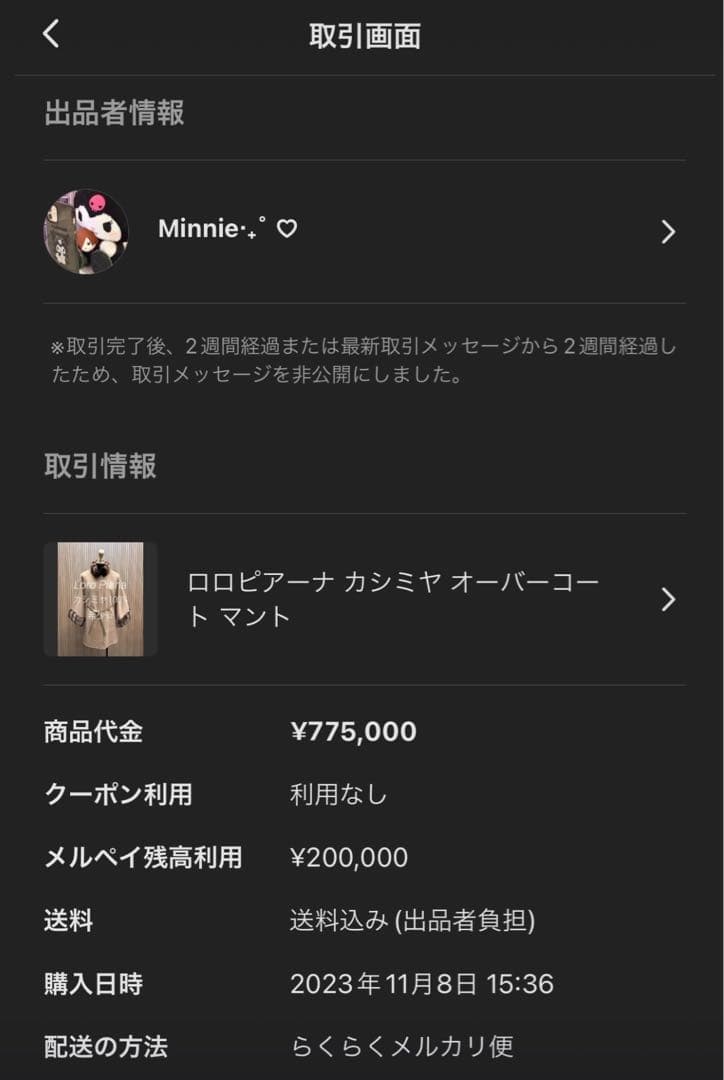This screenshot has width=724, height=1080.
Task: View the ロロピアーナ カシミヤ coat listing
Action: click(x=364, y=599)
